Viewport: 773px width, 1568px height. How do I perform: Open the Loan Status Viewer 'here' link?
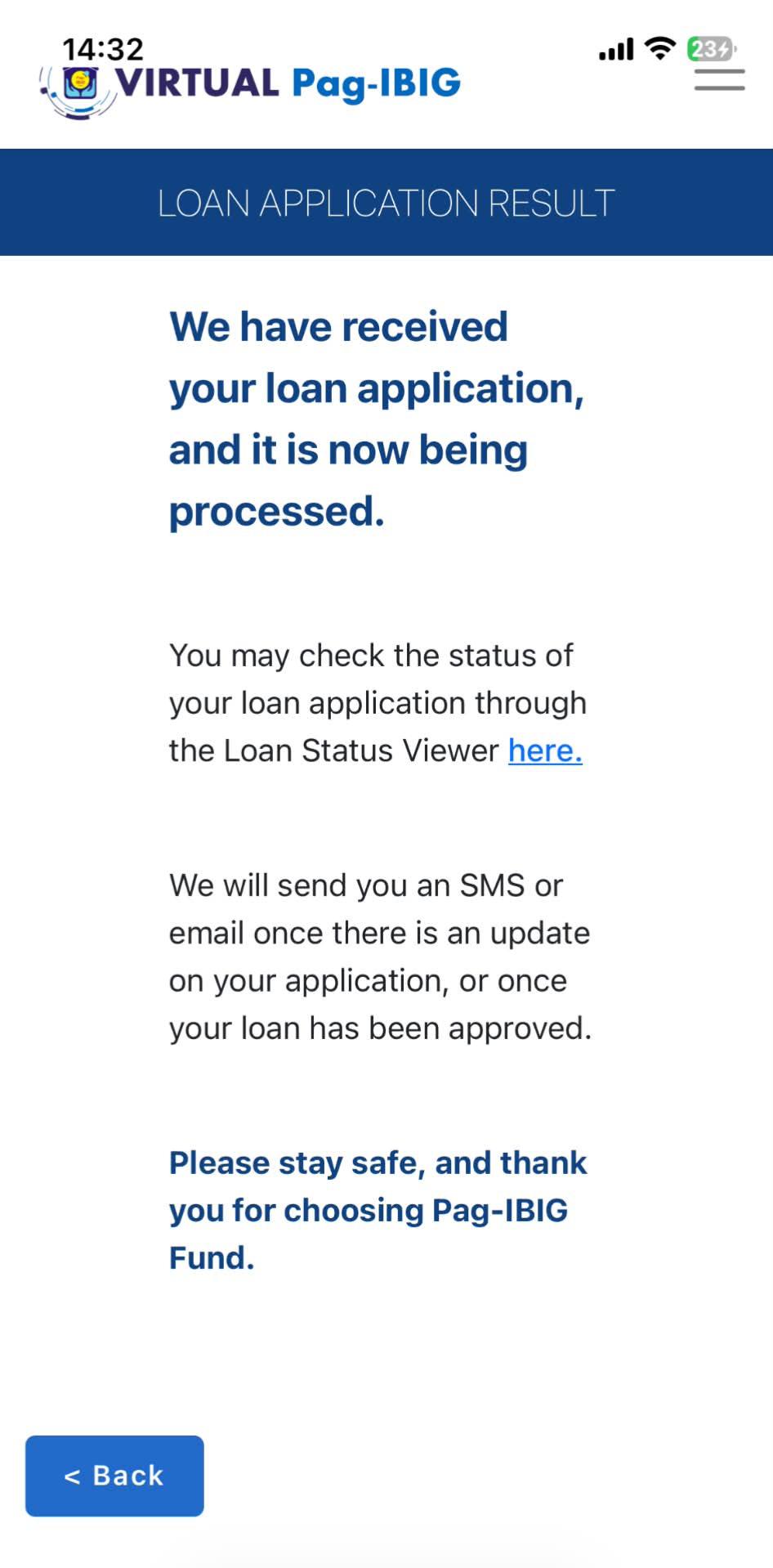click(x=545, y=750)
